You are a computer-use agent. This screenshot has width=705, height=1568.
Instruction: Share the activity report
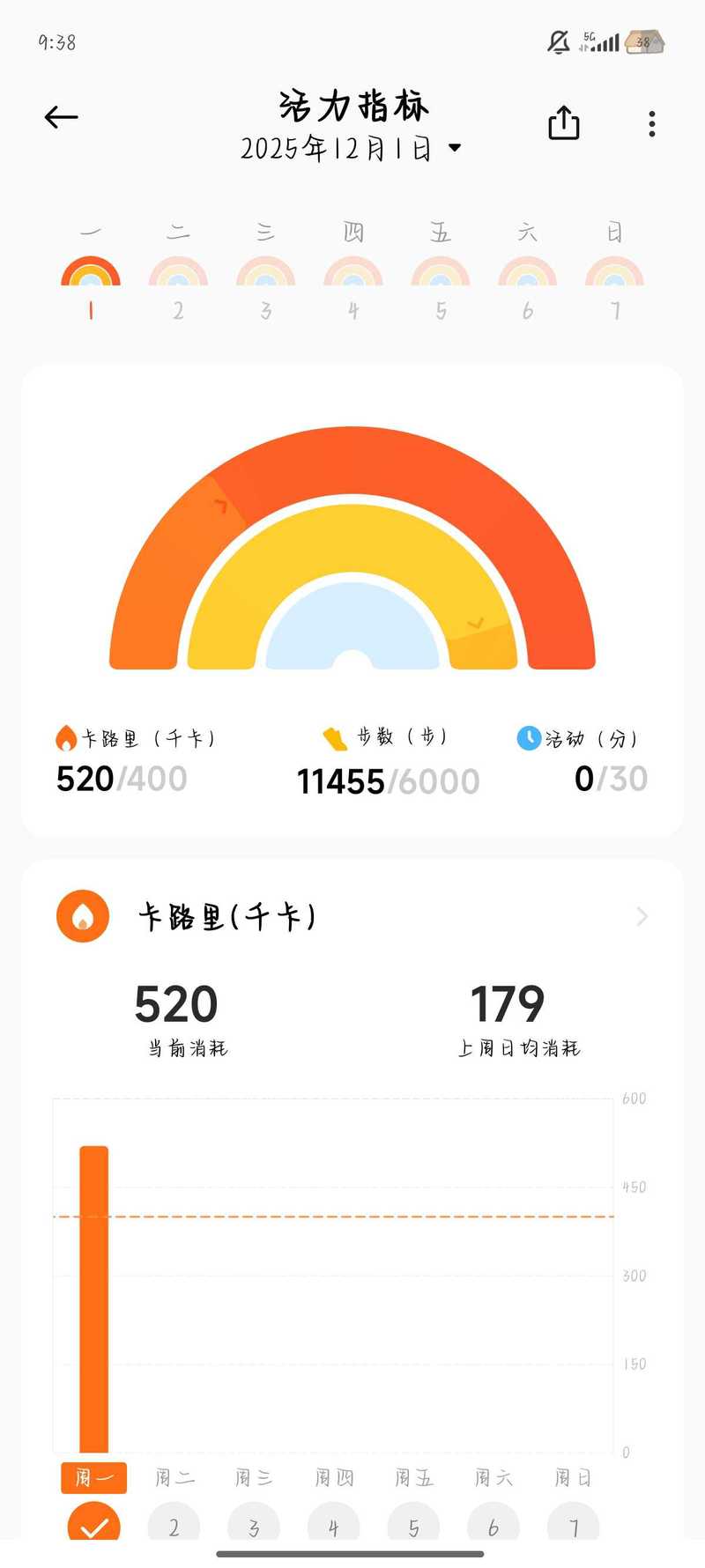pos(564,123)
